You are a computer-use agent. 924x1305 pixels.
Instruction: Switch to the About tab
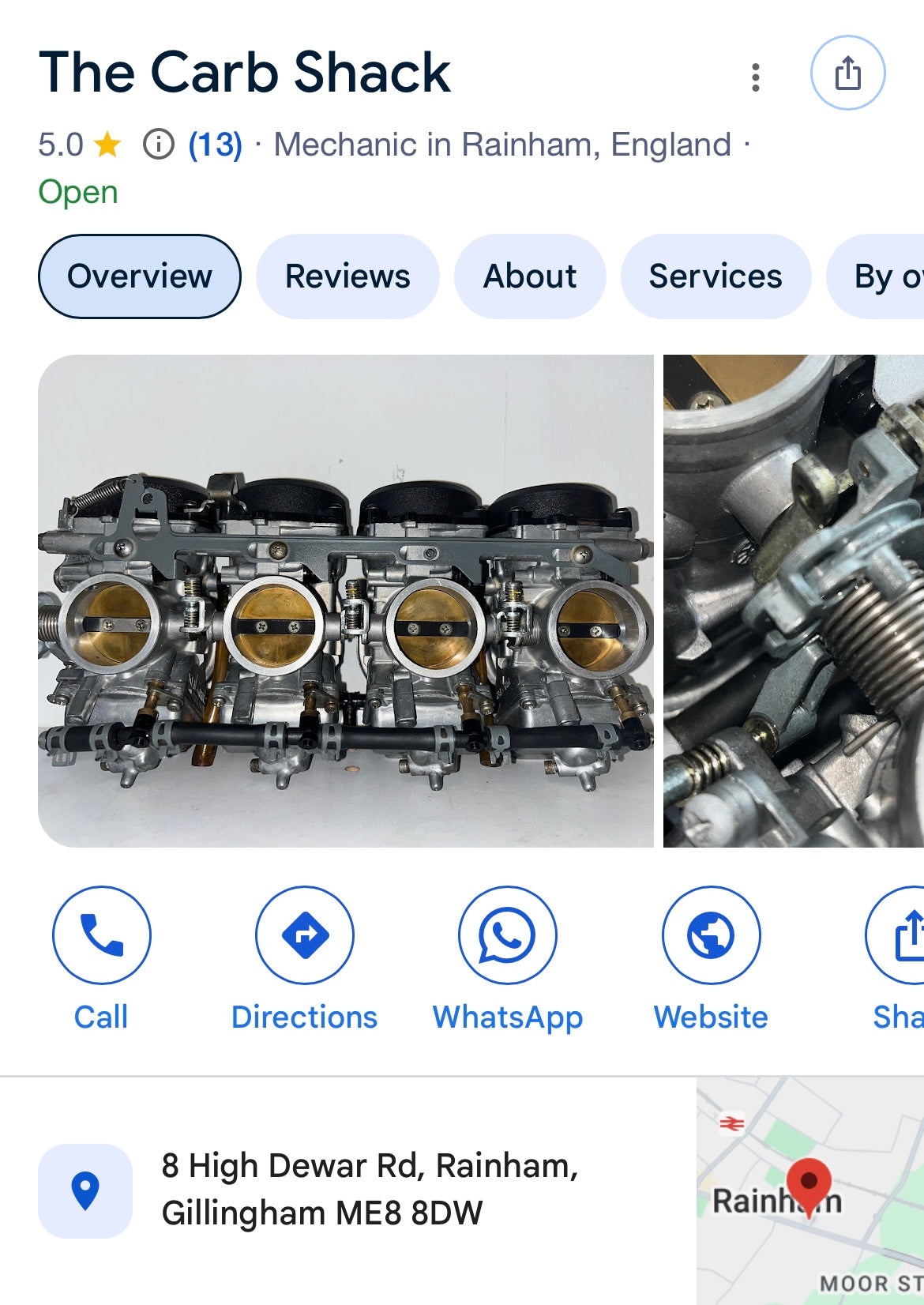pos(529,276)
